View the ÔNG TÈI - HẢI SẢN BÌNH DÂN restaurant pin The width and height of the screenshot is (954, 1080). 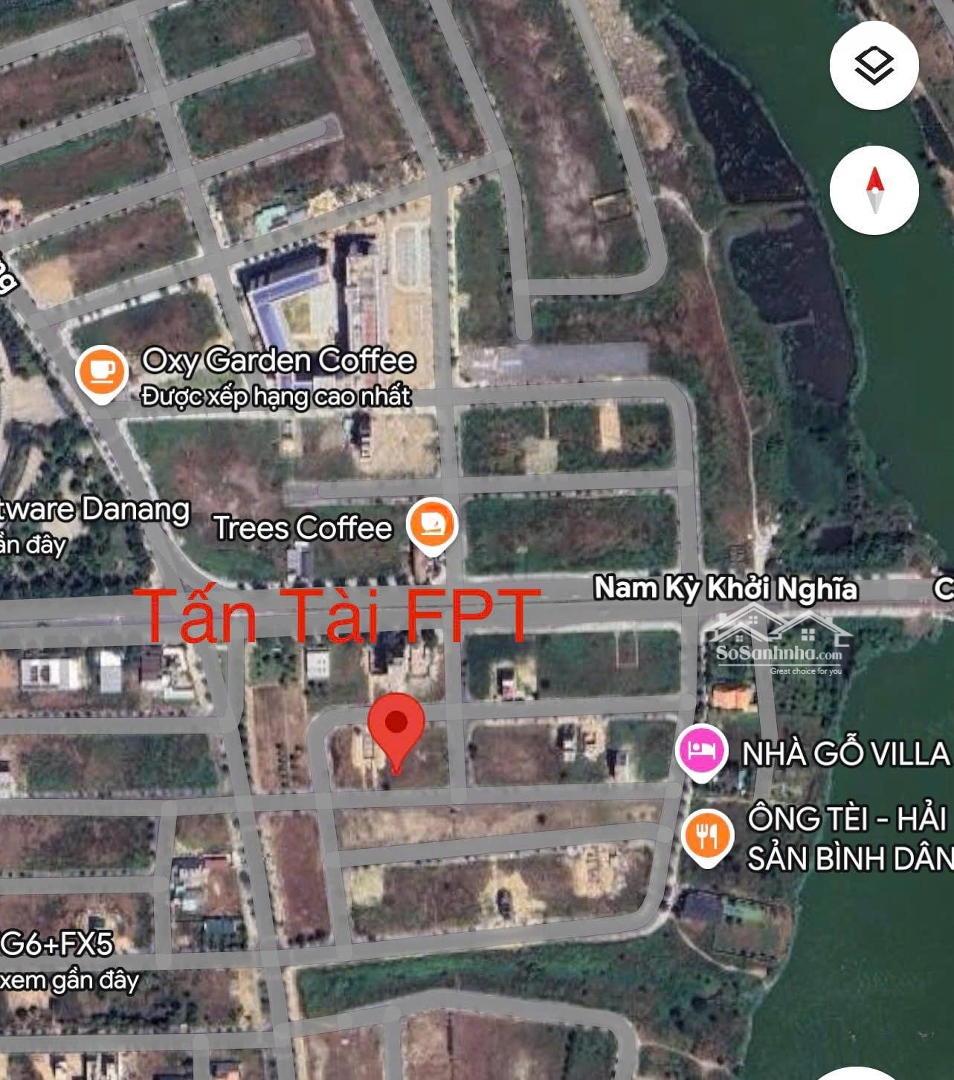pos(708,835)
